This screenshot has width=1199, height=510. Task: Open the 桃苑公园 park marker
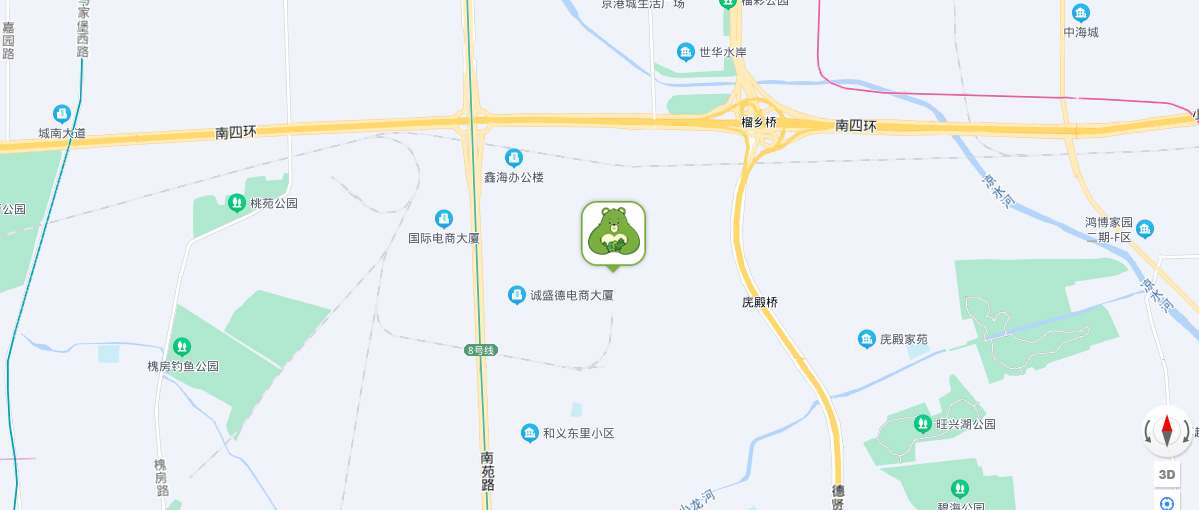237,203
